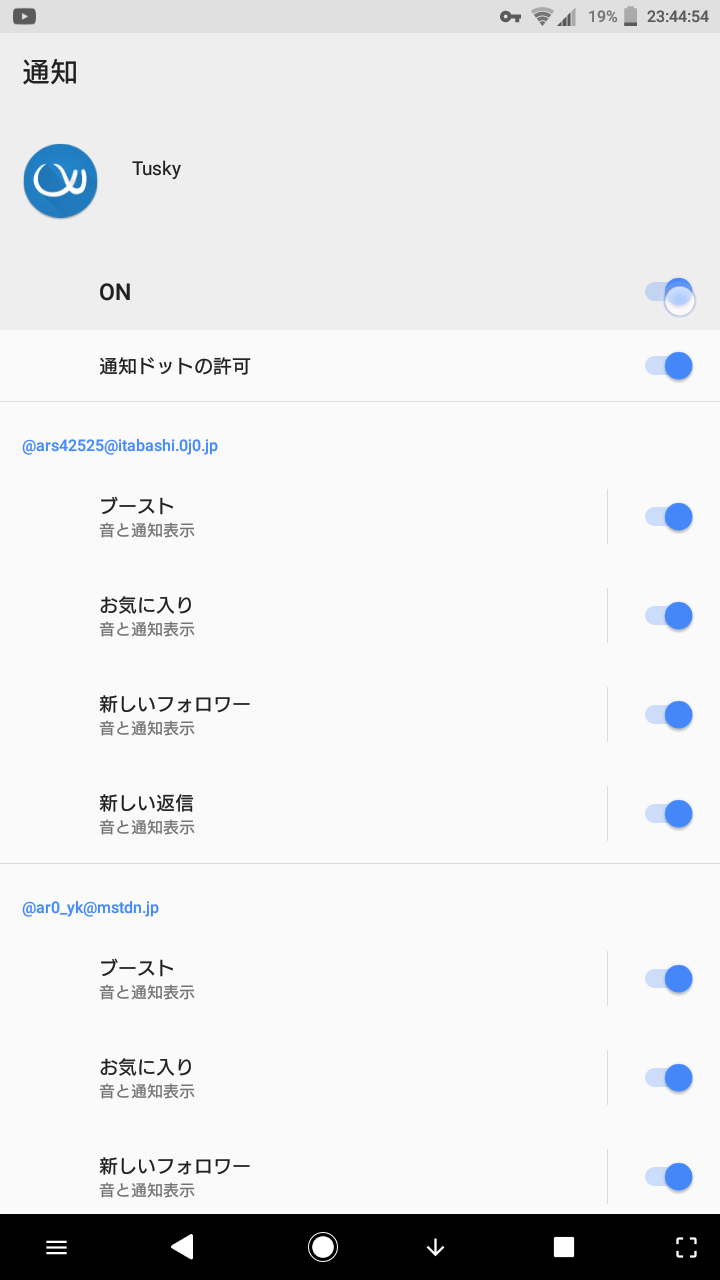Toggle 新しいフォロワー switch for @ar0_yk@mstdn.jp
The image size is (720, 1280).
click(x=669, y=1176)
